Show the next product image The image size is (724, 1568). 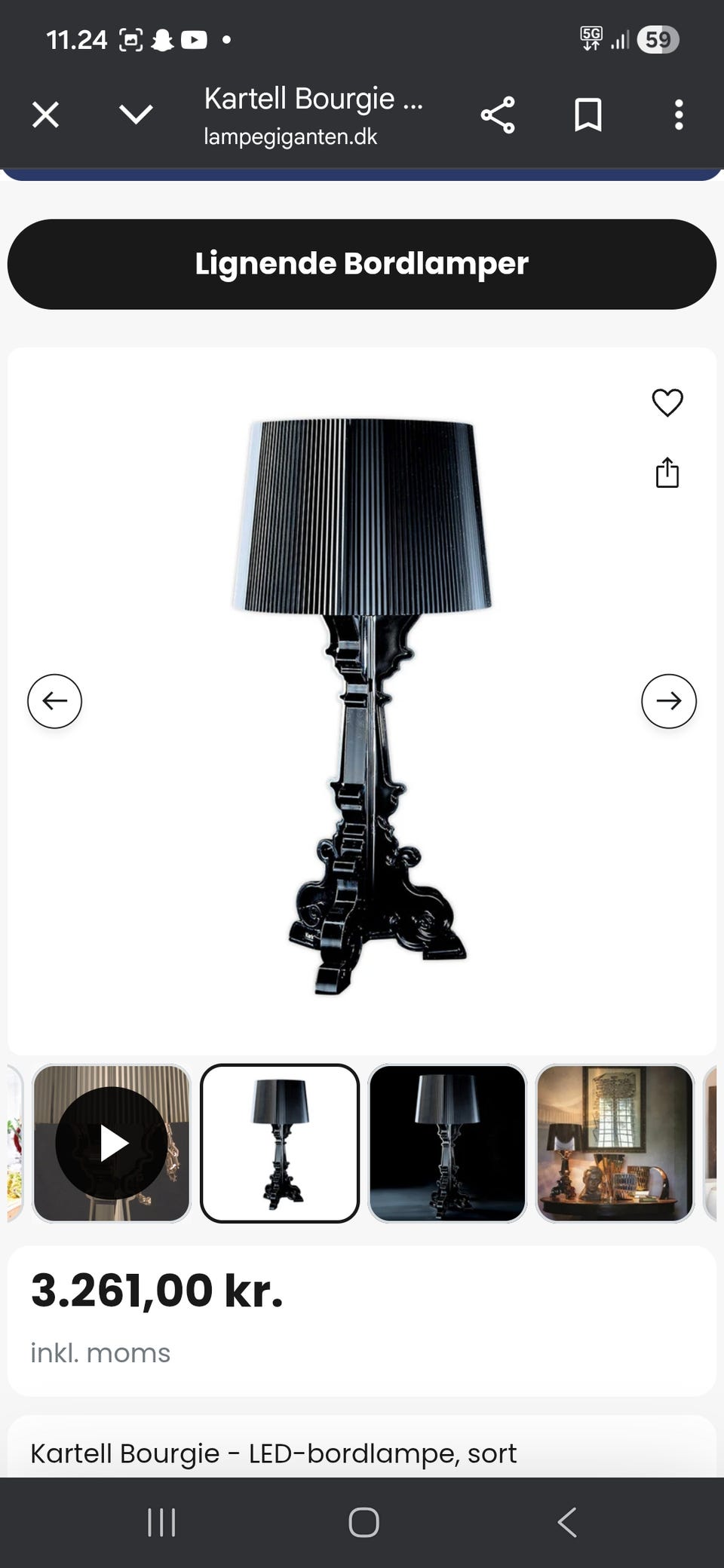coord(669,701)
